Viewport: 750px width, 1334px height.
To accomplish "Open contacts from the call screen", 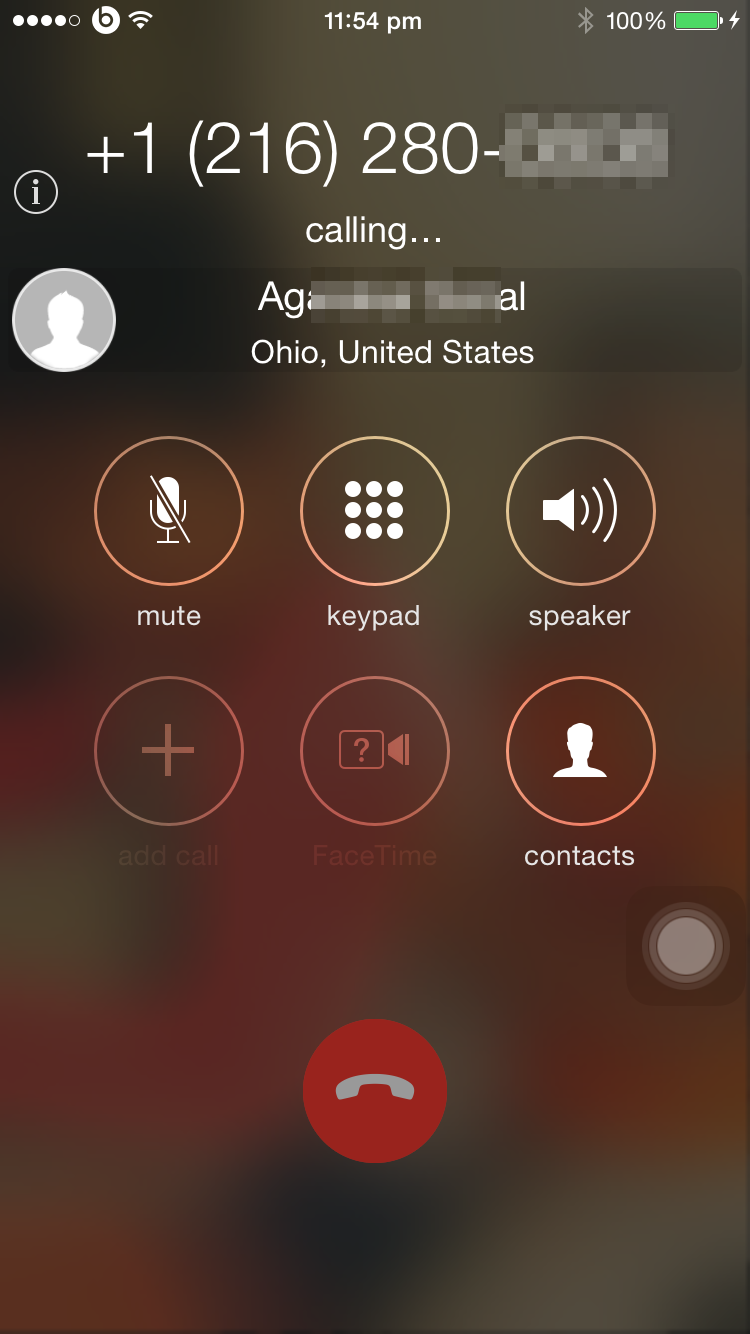I will click(x=581, y=751).
